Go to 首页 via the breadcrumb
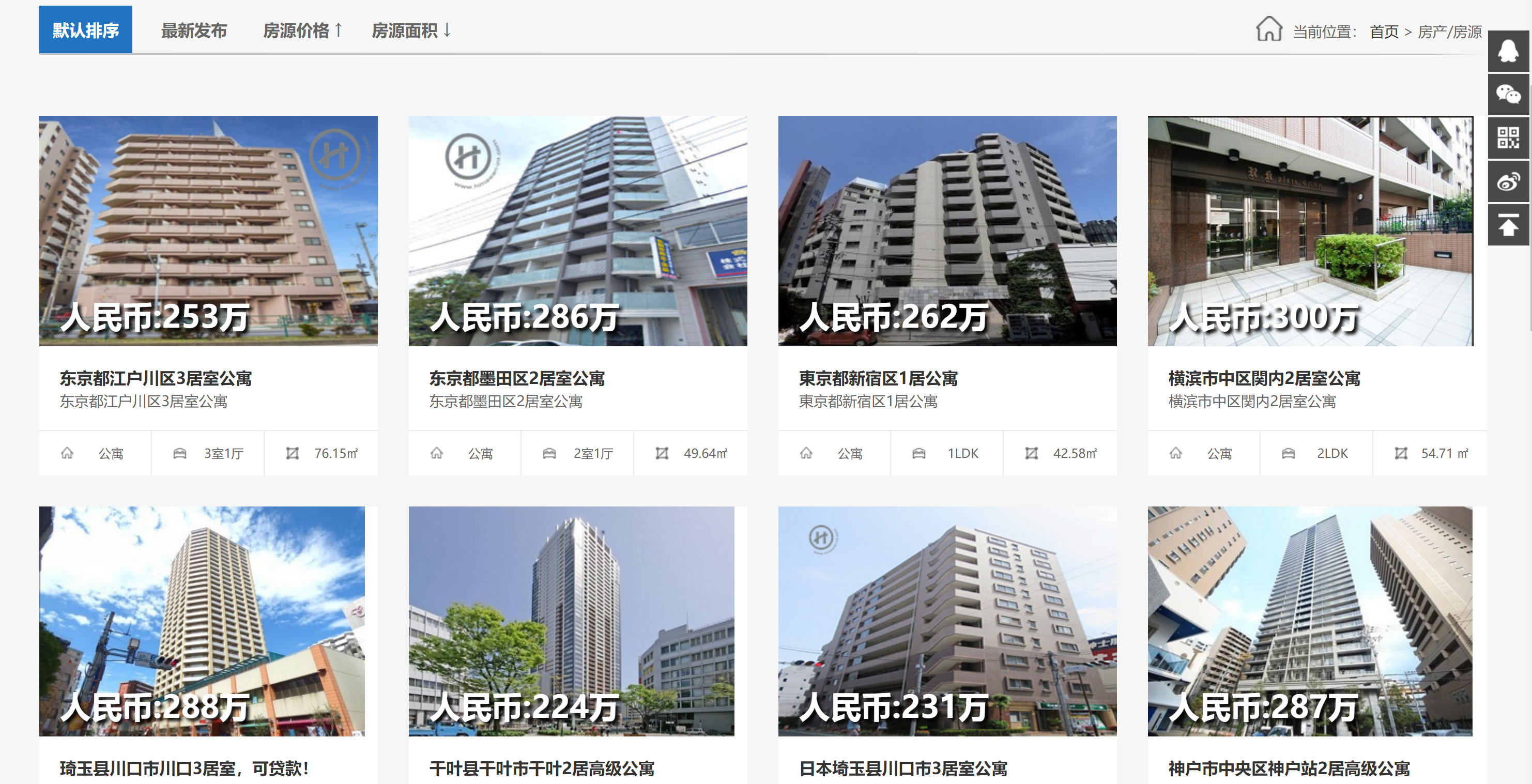 coord(1383,32)
